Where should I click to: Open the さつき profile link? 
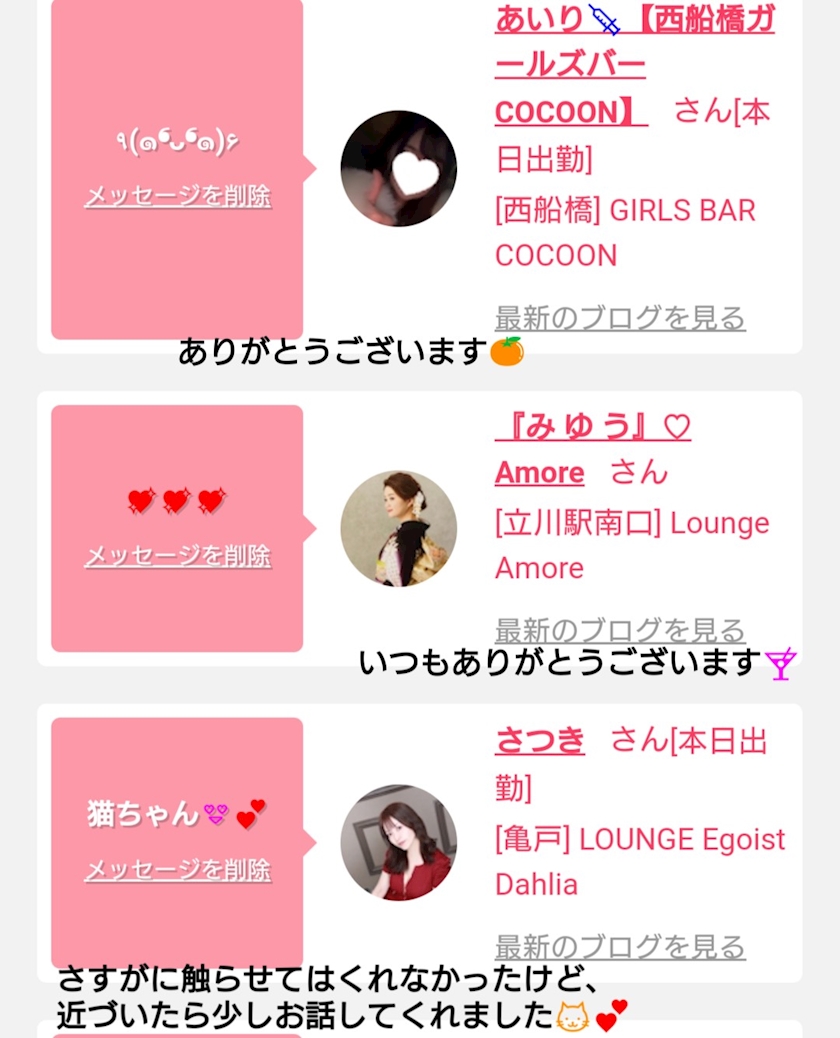(540, 741)
